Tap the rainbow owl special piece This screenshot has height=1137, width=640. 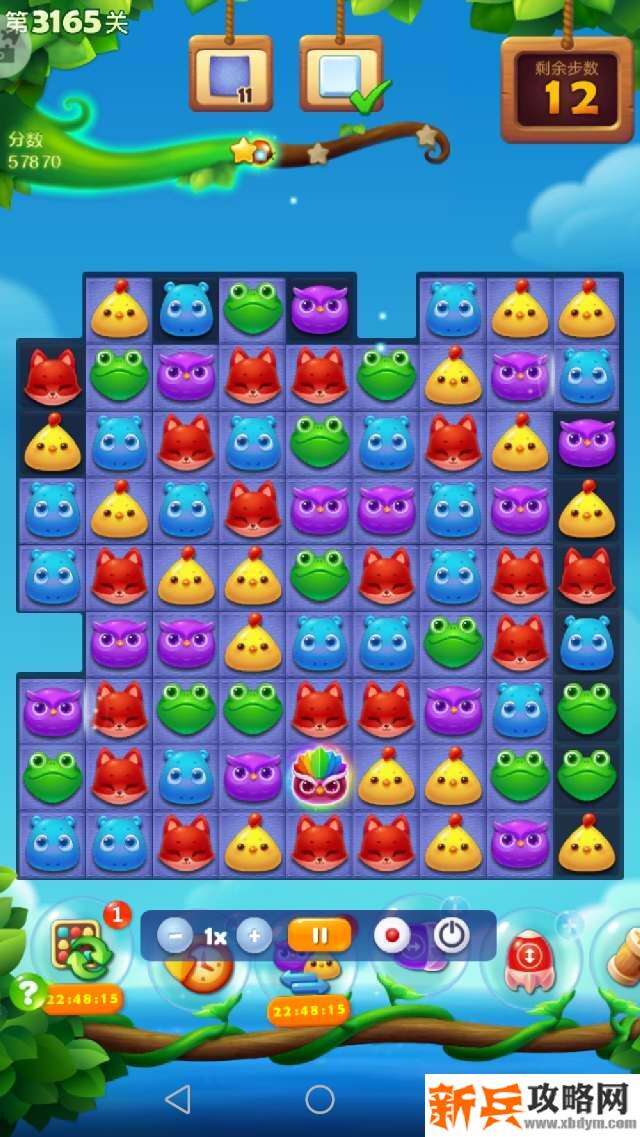[320, 776]
